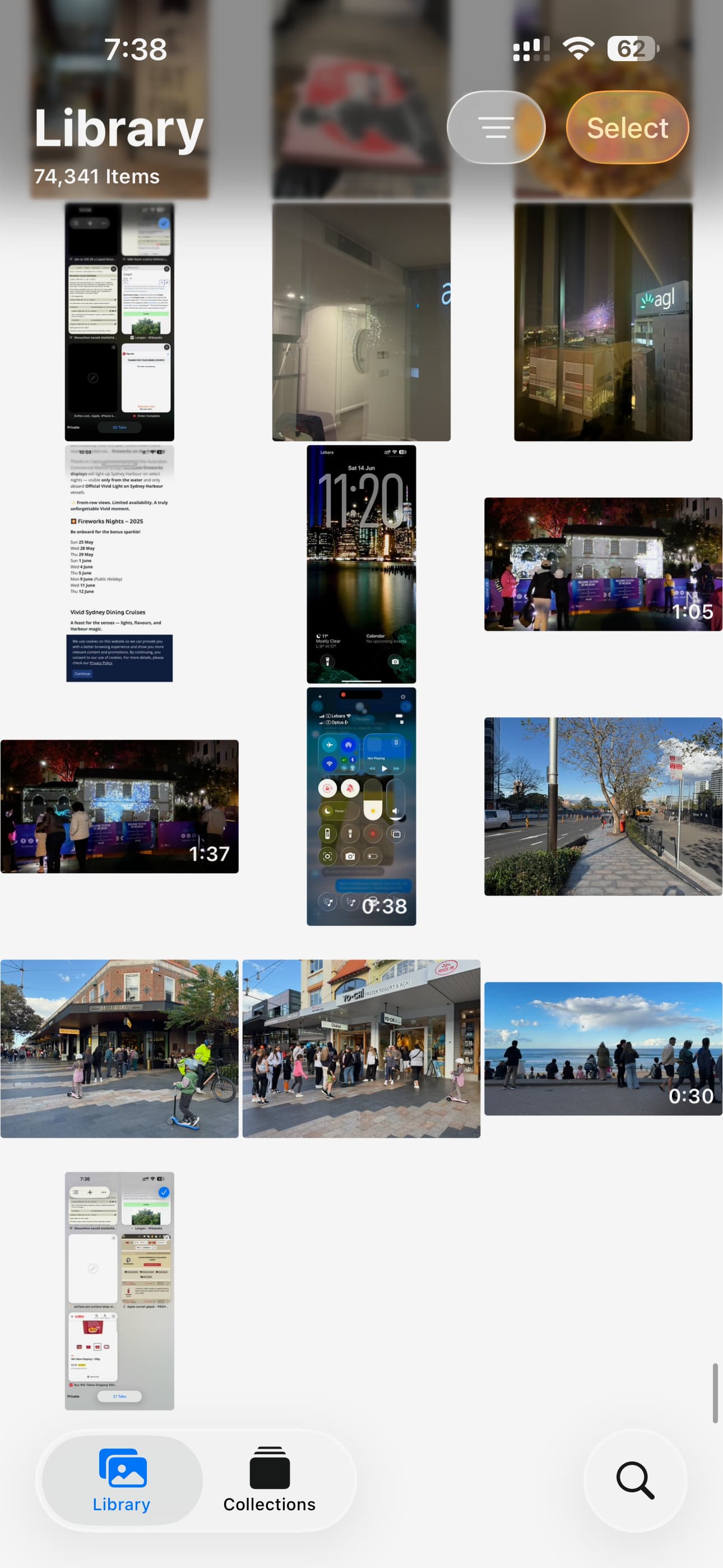Open the photo of the child on a scooter

119,1049
